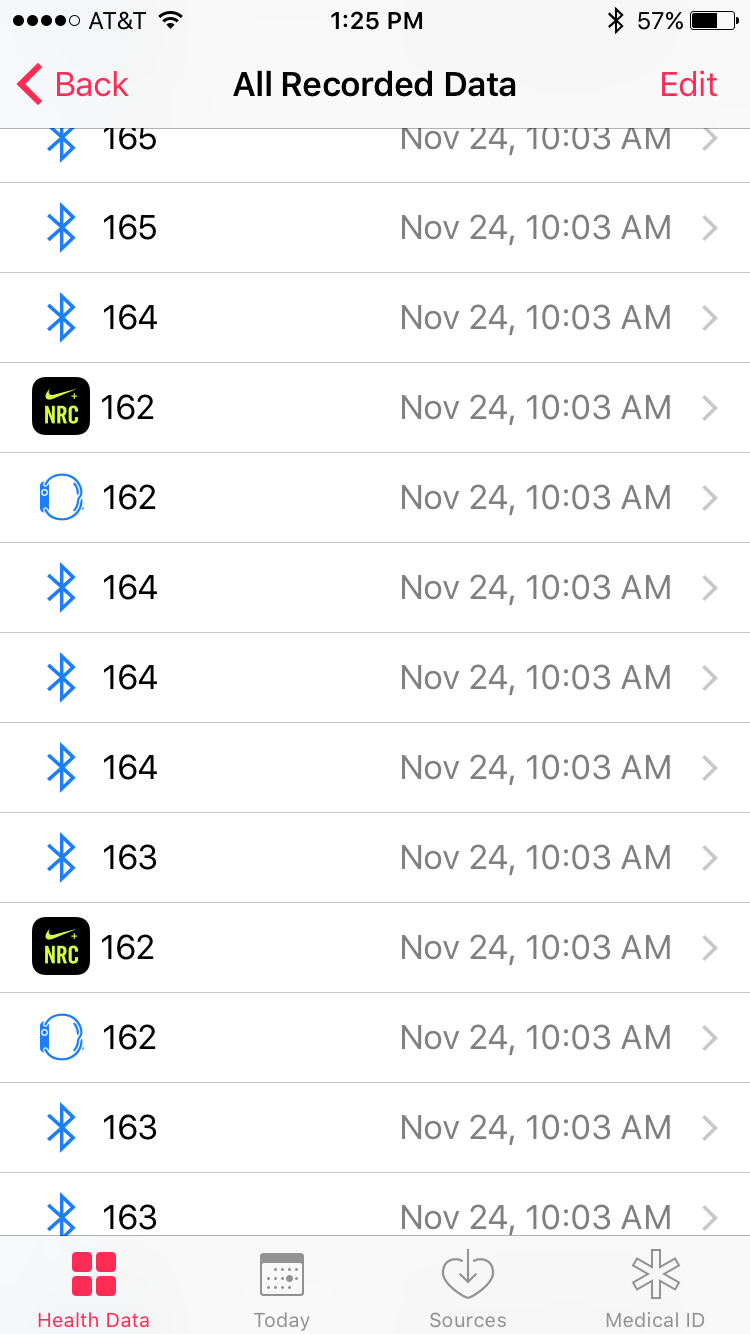Tap Edit to modify recorded data
This screenshot has width=750, height=1334.
[x=688, y=85]
